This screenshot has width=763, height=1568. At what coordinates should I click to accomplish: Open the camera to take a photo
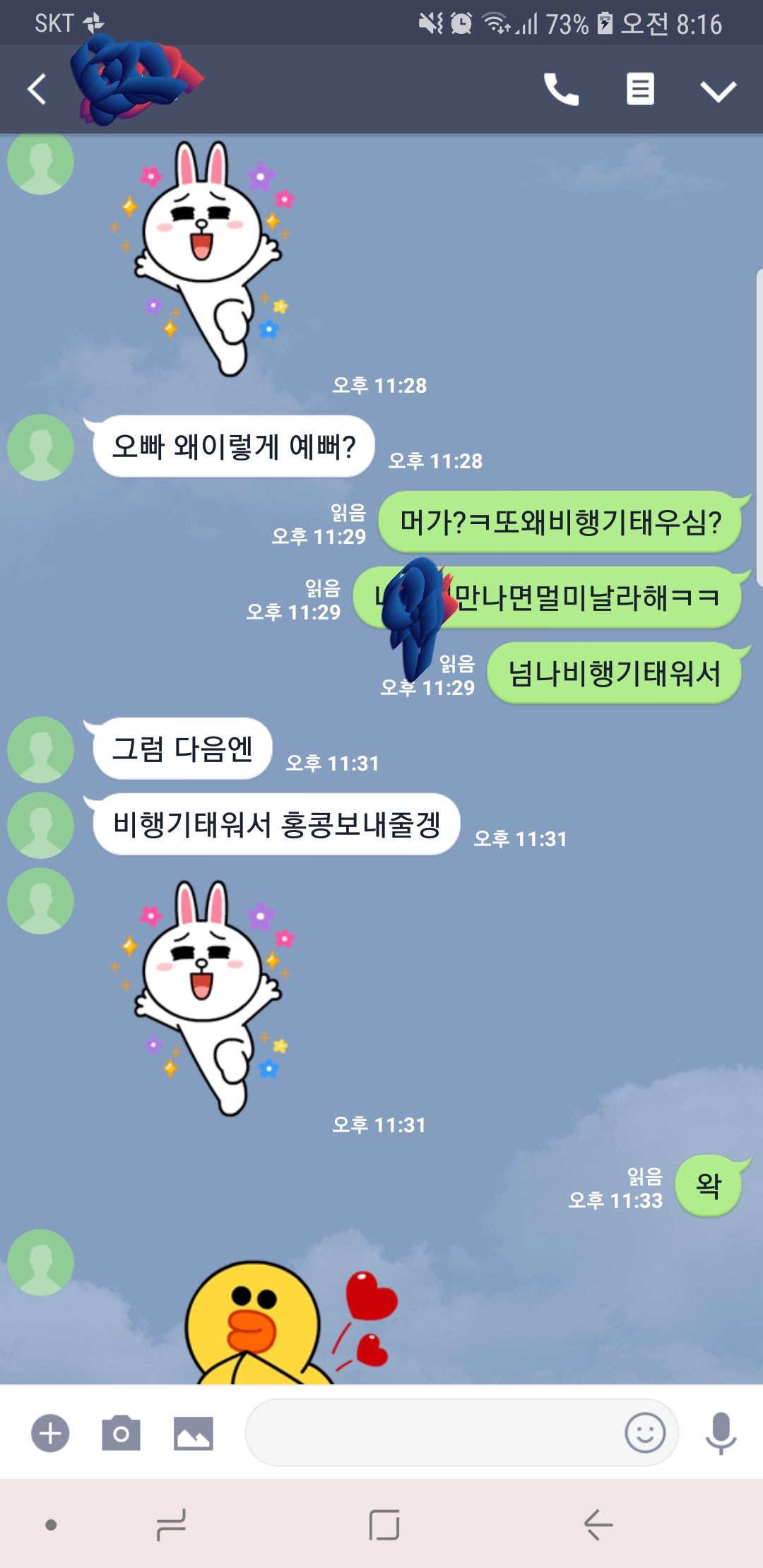122,1433
